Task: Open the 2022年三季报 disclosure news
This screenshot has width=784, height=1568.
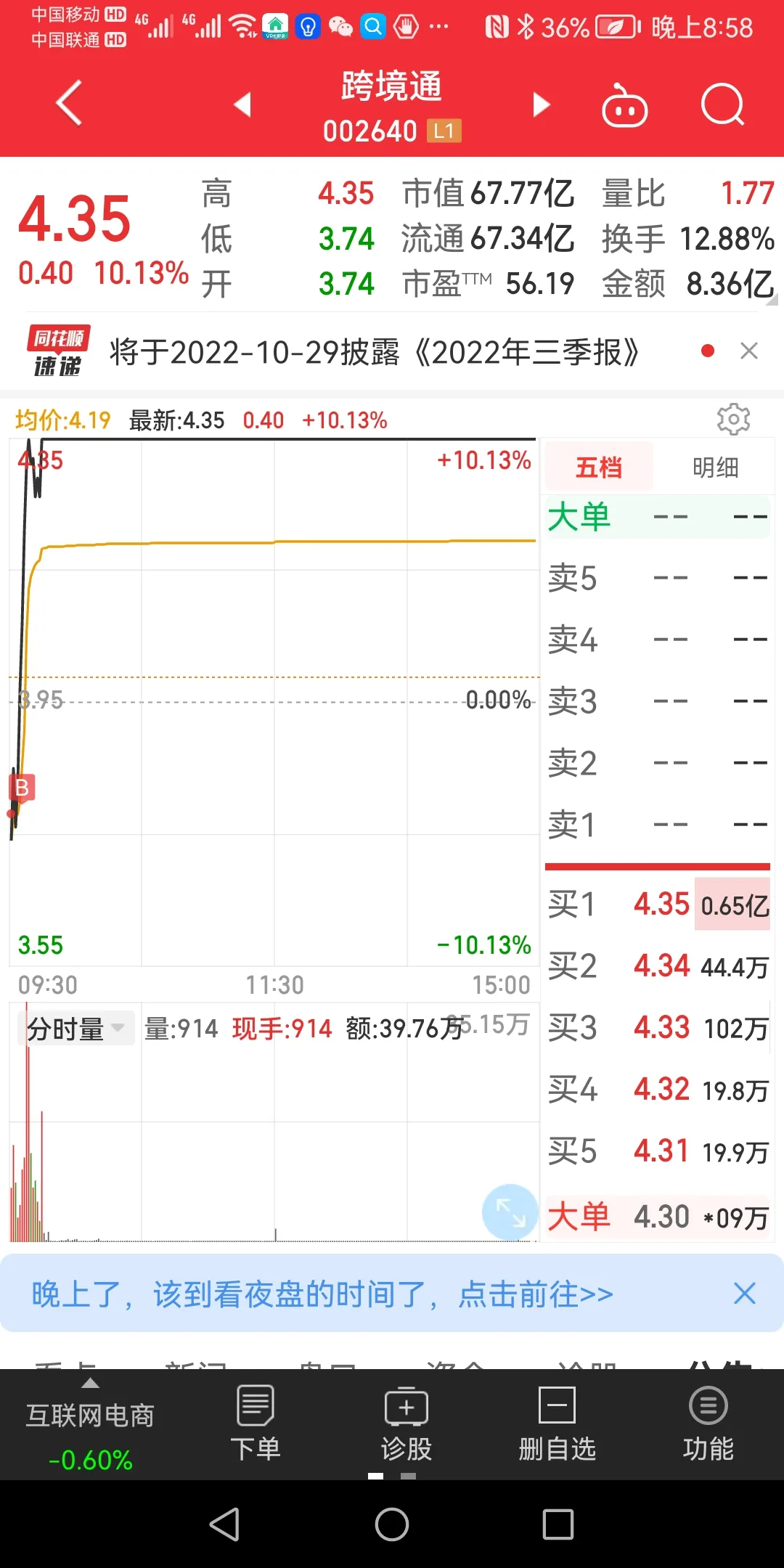Action: point(374,353)
